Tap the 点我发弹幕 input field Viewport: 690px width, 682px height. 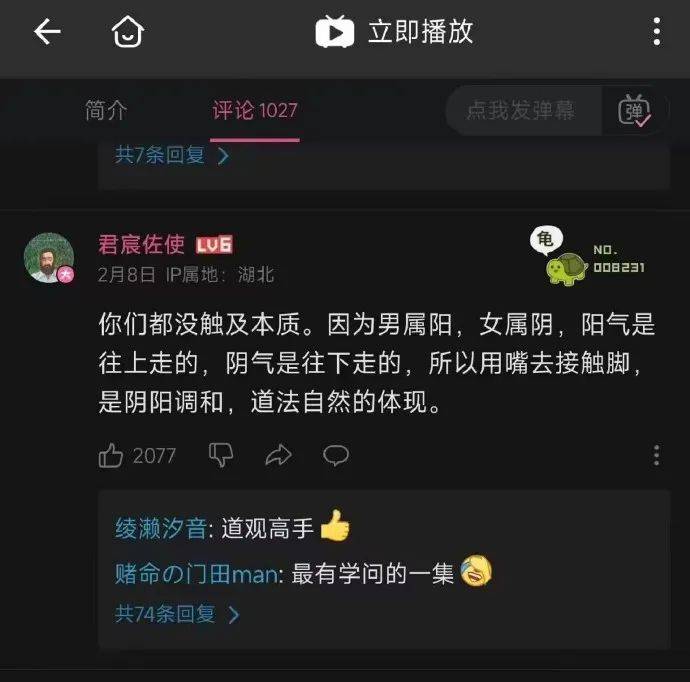[x=521, y=110]
